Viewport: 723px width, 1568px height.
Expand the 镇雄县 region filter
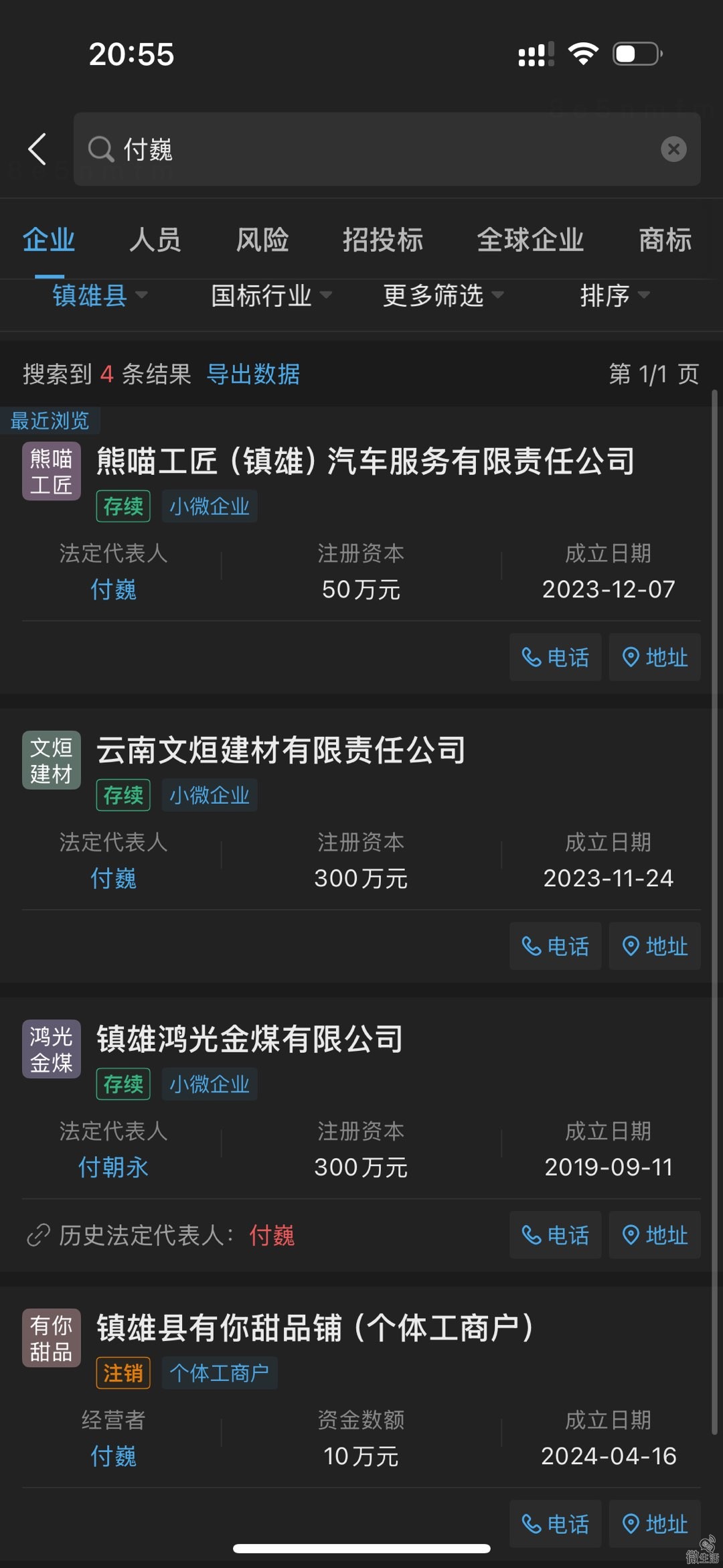[x=99, y=295]
